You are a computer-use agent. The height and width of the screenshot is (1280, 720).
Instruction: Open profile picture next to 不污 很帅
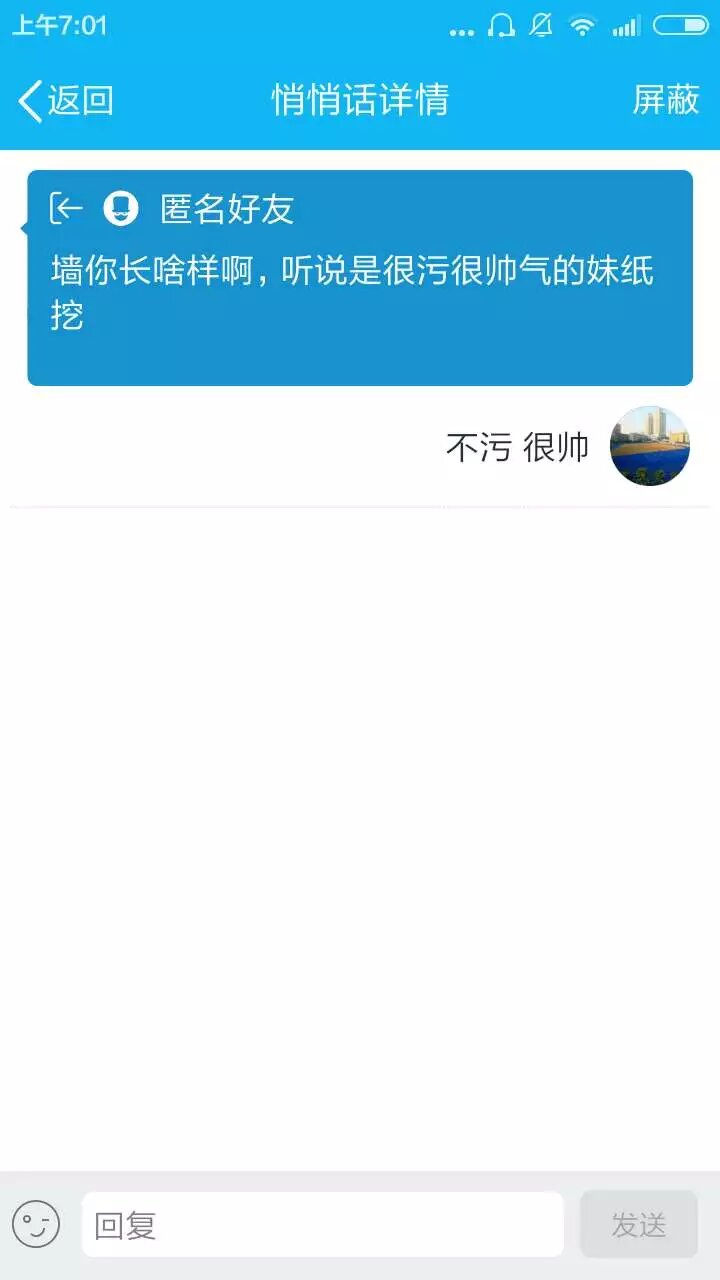[x=650, y=446]
